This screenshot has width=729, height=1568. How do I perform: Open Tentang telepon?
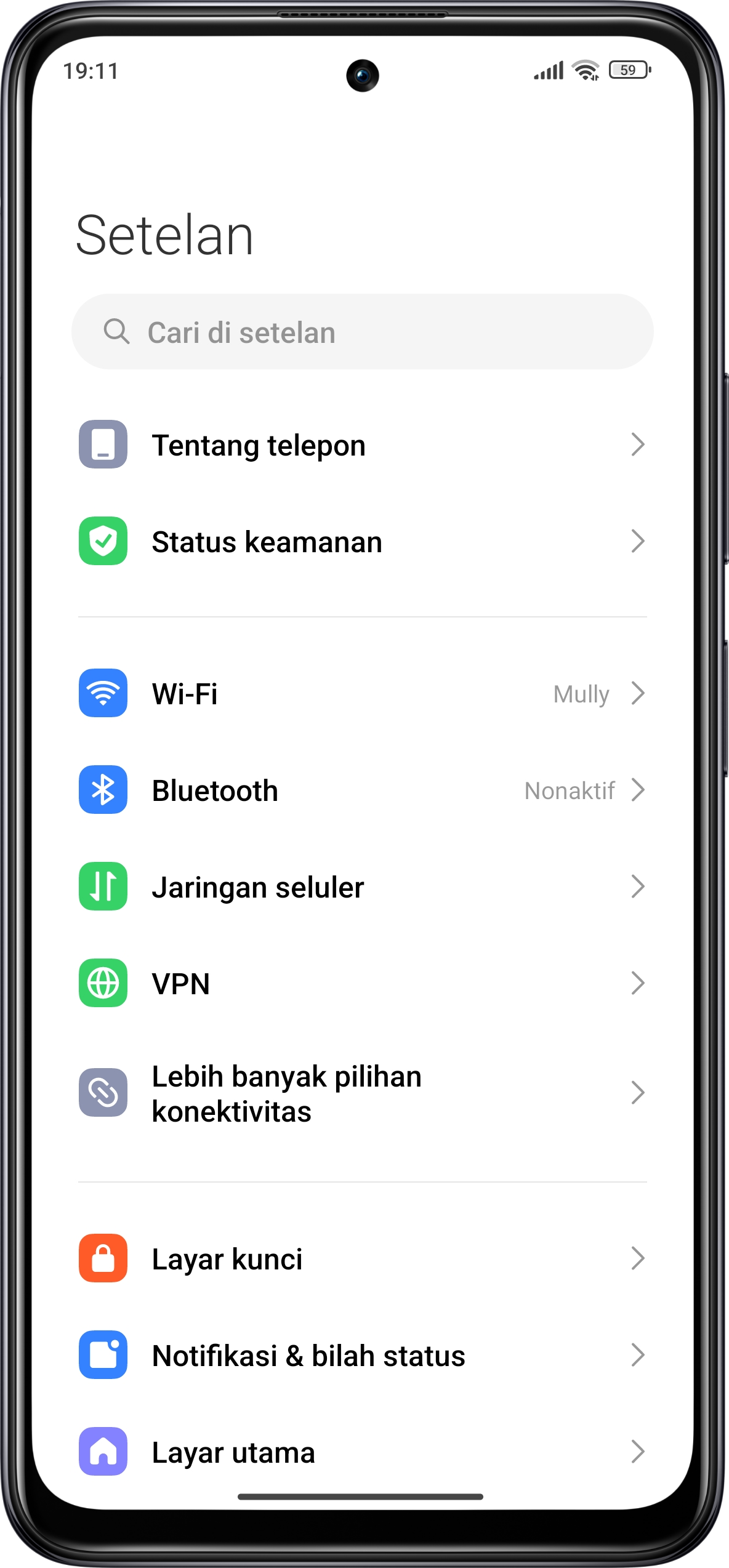click(x=362, y=445)
